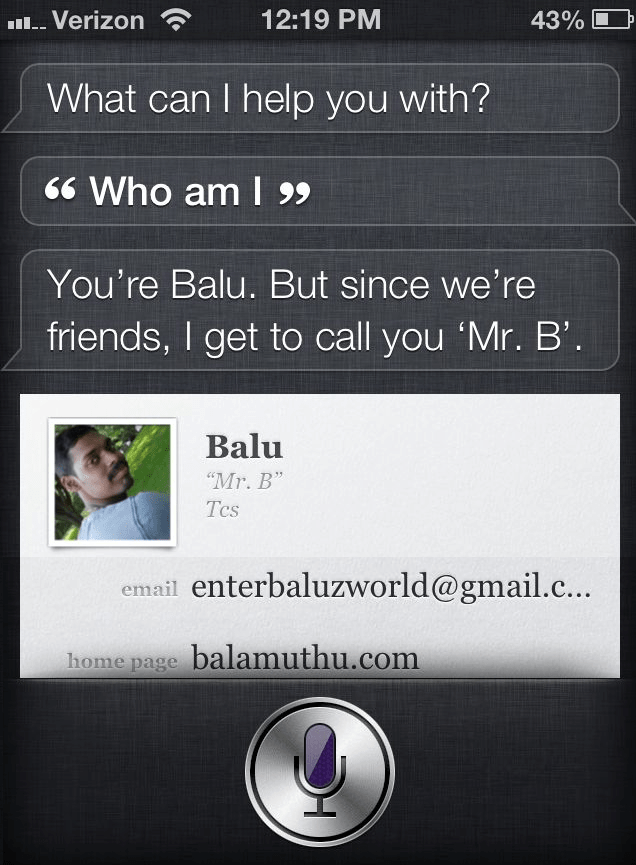Tap the Siri microphone button
The width and height of the screenshot is (636, 865).
(319, 772)
